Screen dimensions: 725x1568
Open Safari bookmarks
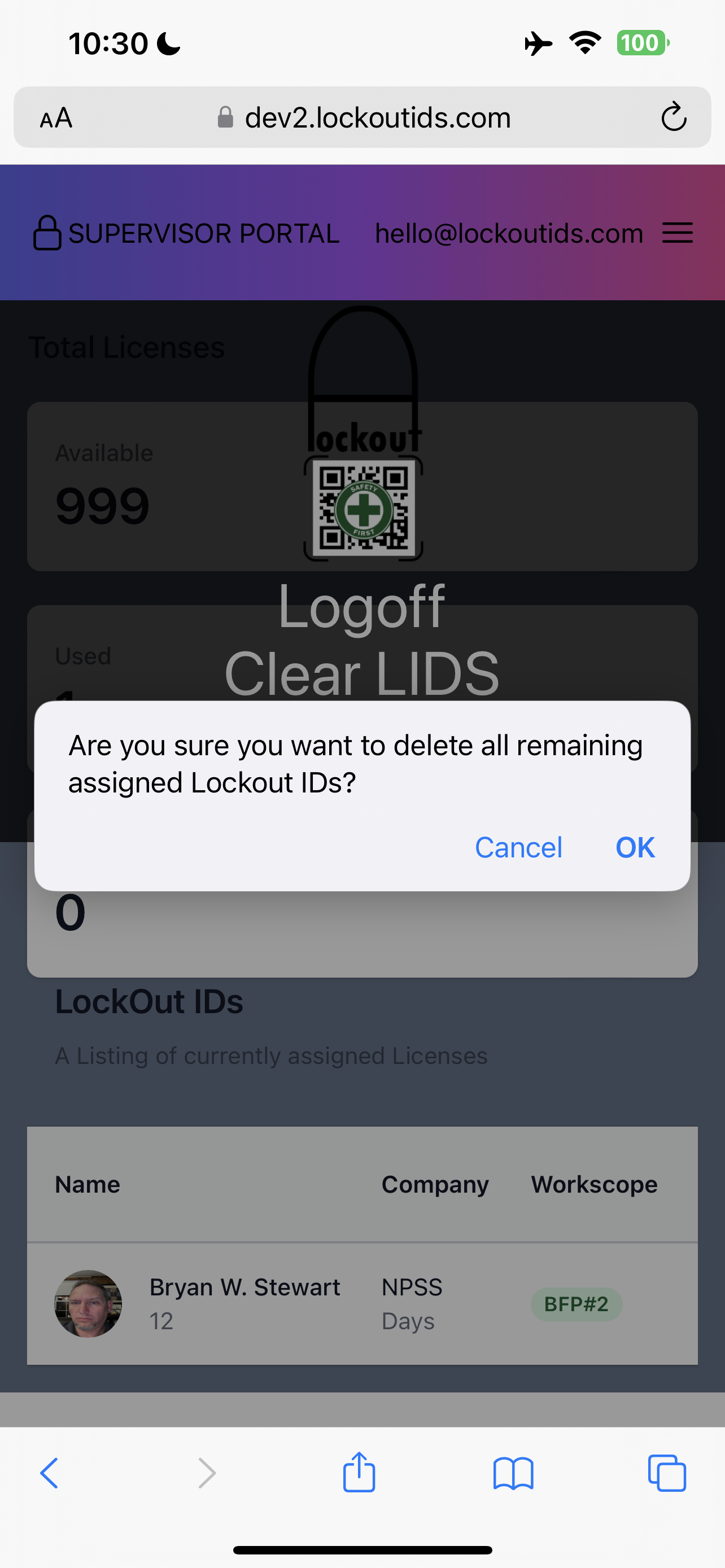[513, 1473]
